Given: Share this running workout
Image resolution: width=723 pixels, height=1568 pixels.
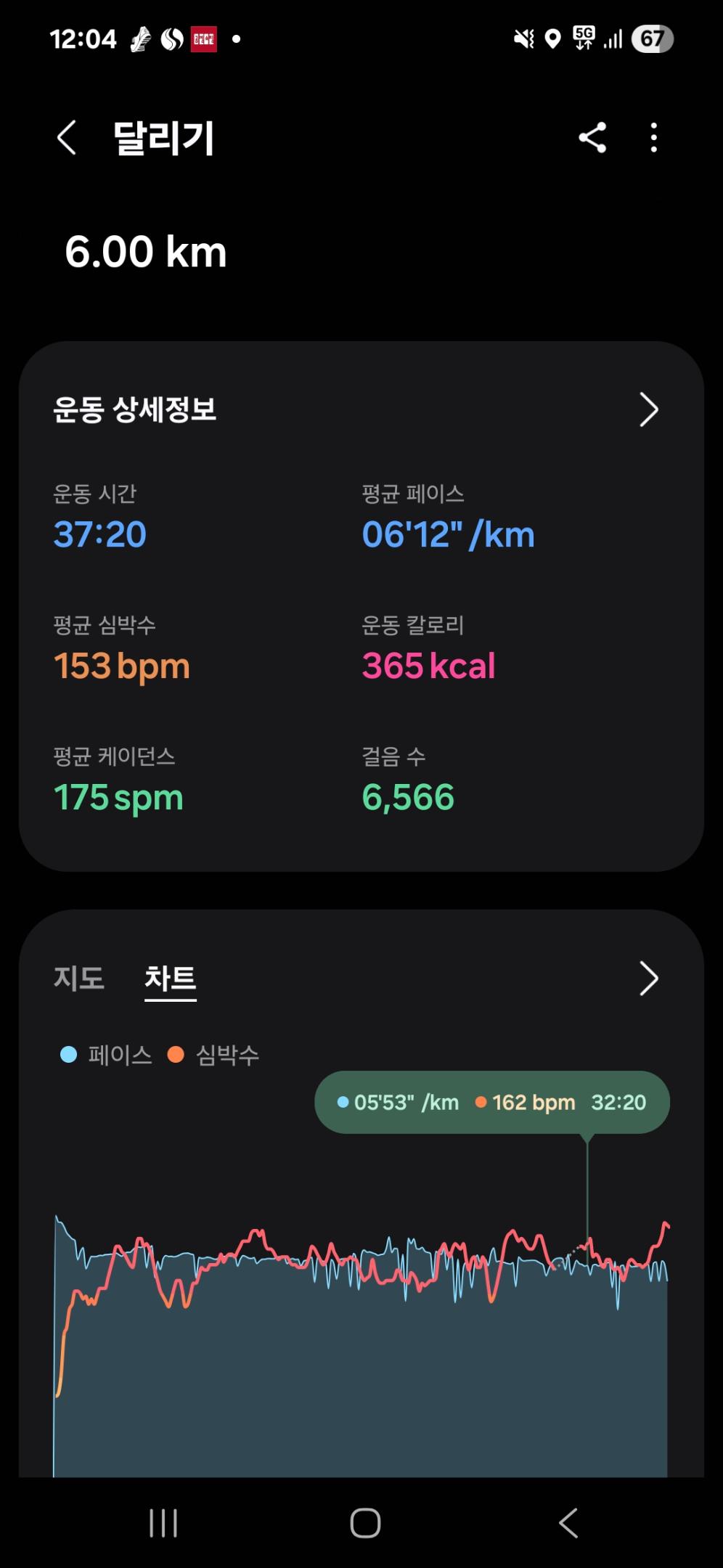Looking at the screenshot, I should (x=592, y=138).
